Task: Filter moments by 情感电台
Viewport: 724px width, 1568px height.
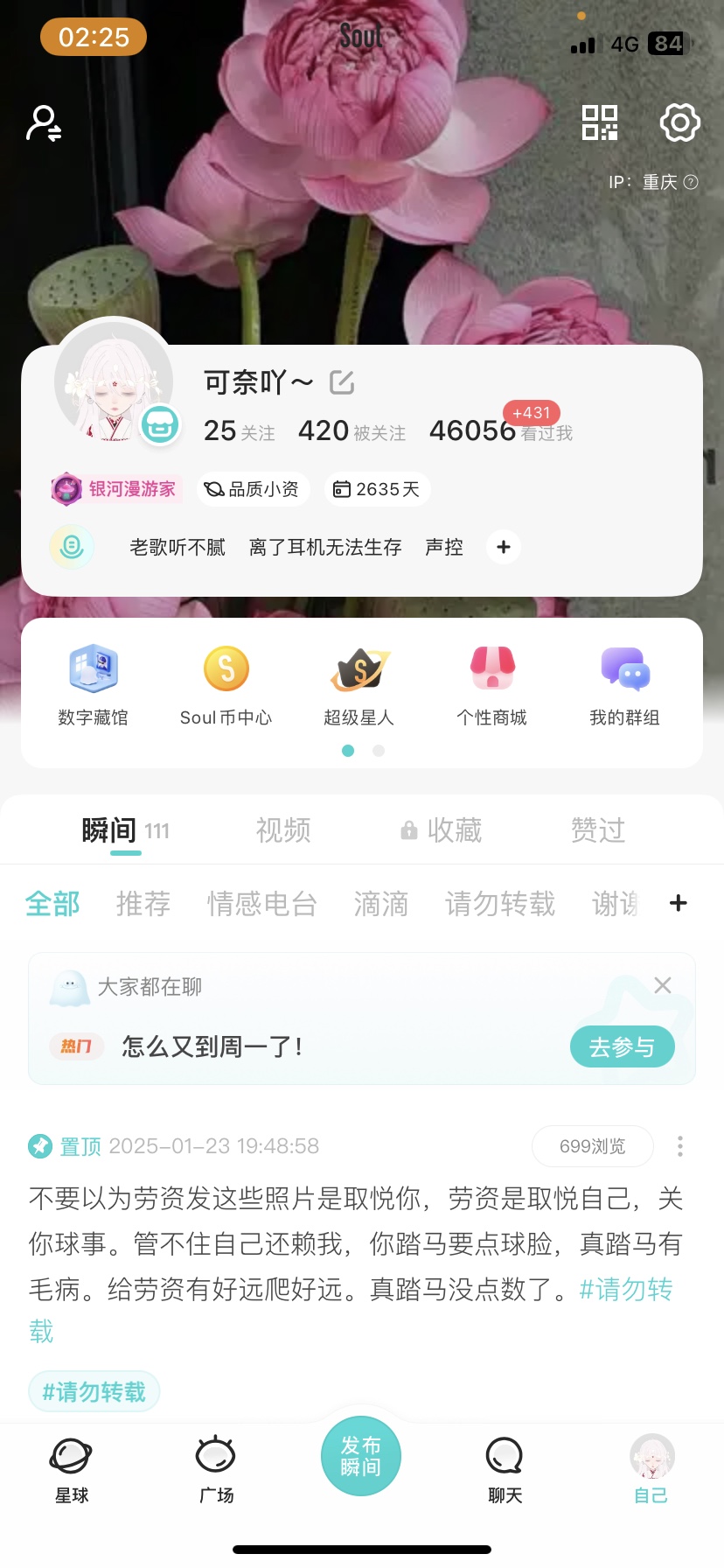Action: [262, 903]
